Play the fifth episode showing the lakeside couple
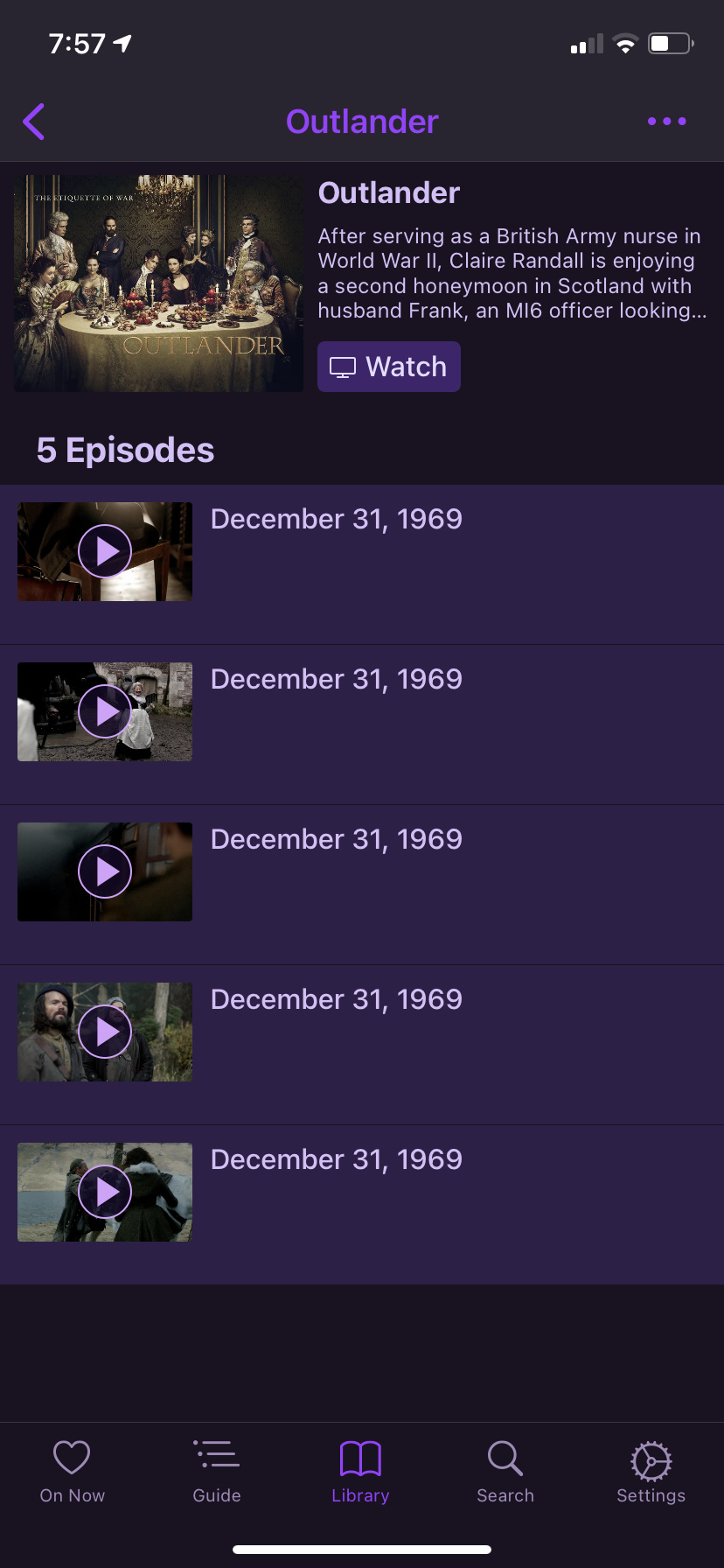 [105, 1192]
